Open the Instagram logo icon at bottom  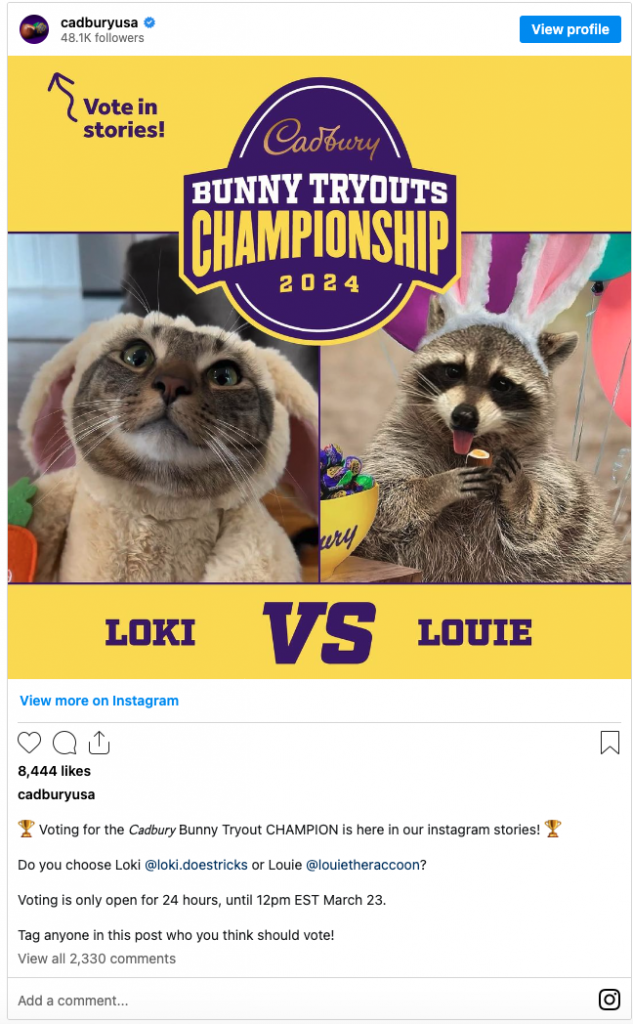609,999
